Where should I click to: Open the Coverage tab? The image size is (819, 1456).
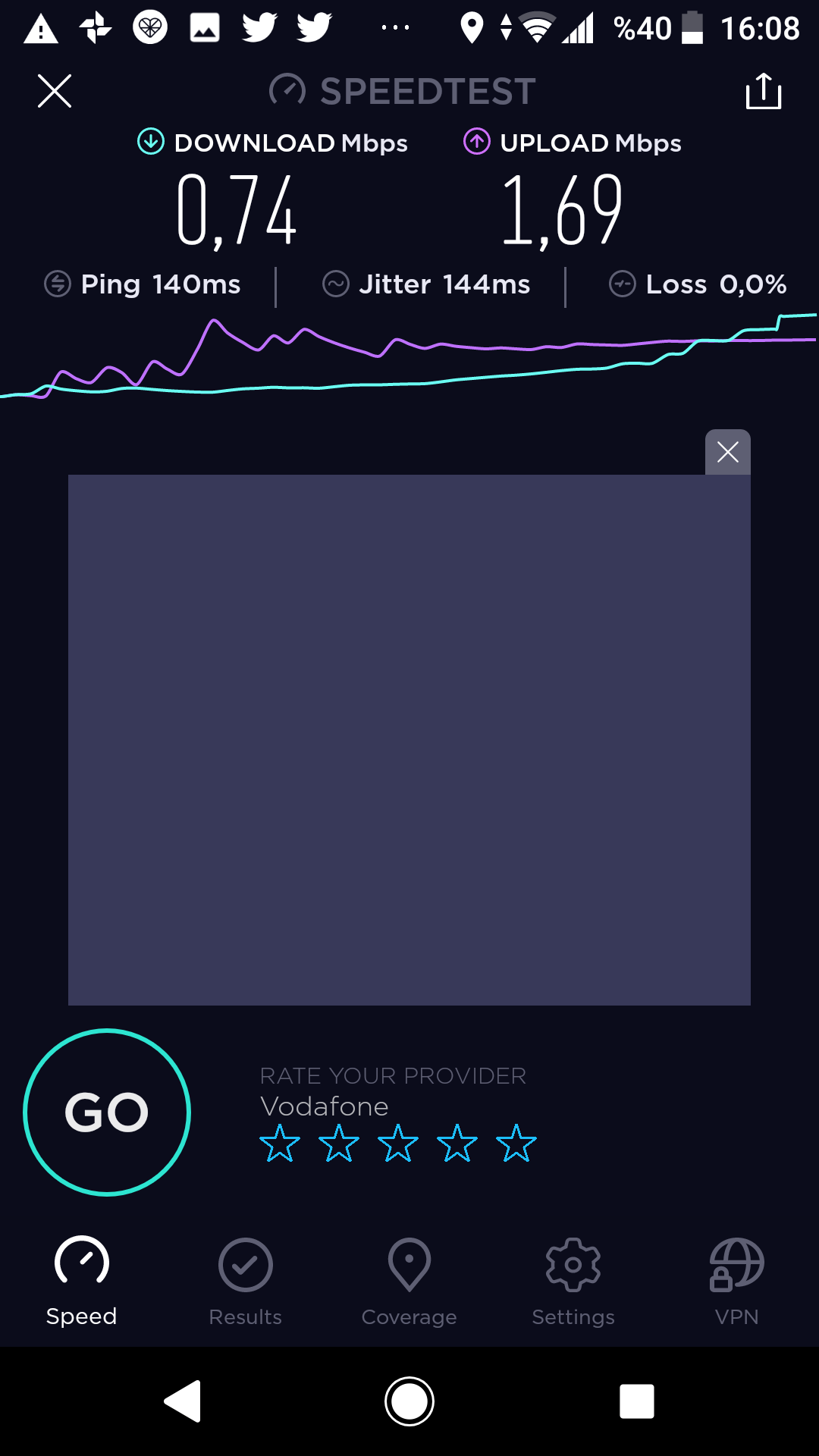pyautogui.click(x=409, y=1282)
